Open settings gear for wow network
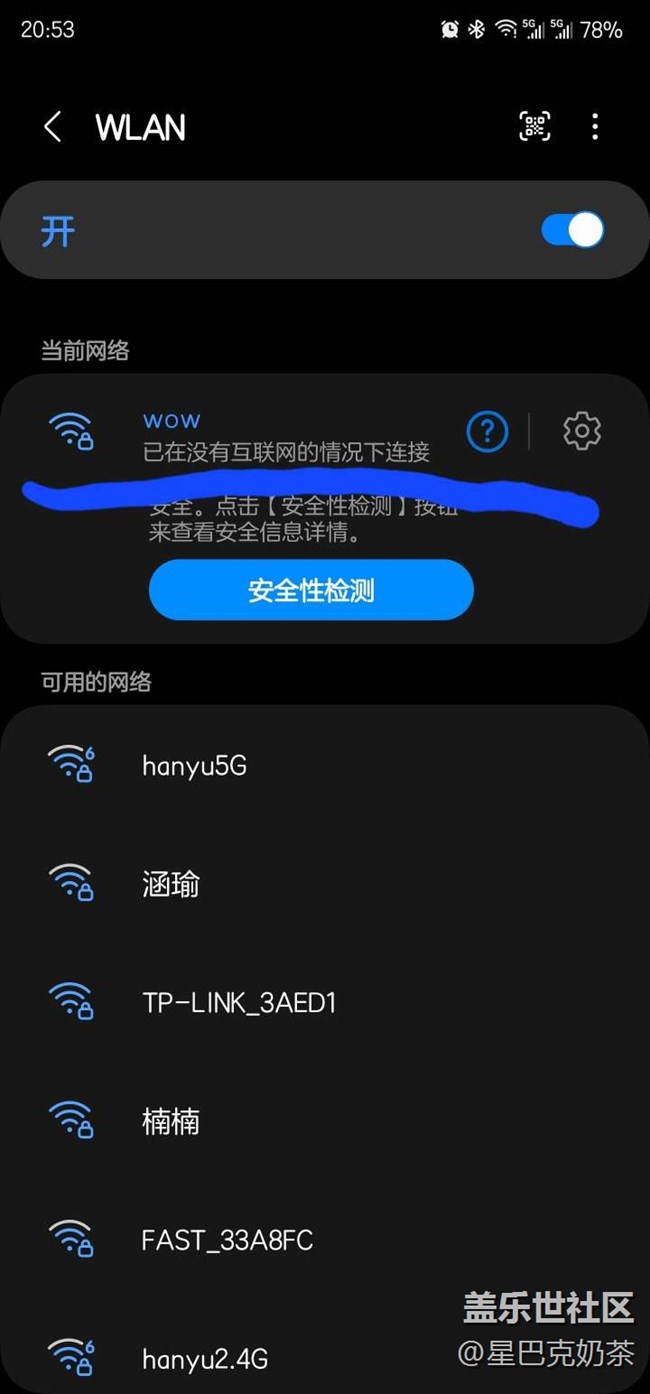 (x=582, y=431)
